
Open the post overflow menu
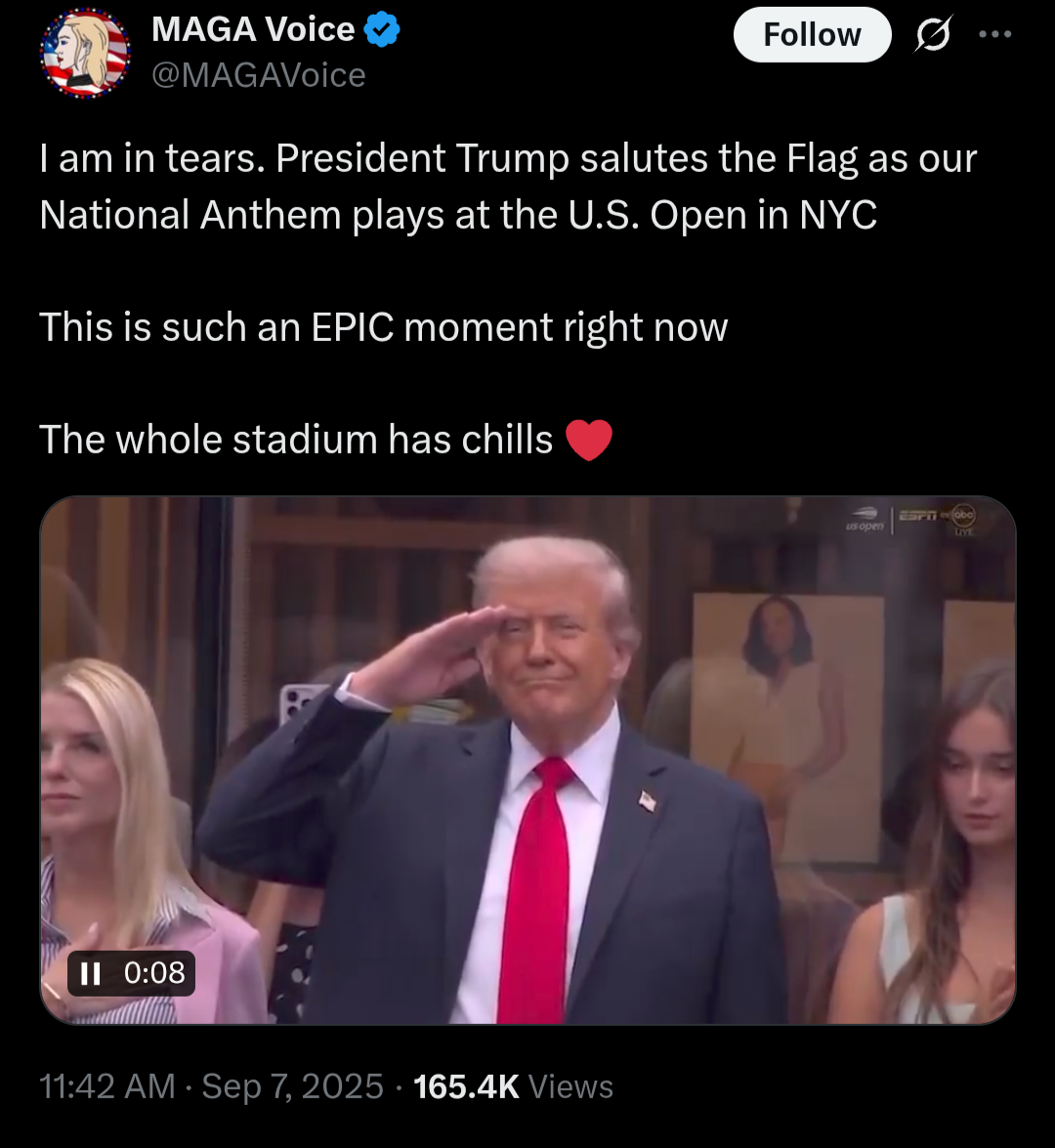click(x=994, y=35)
